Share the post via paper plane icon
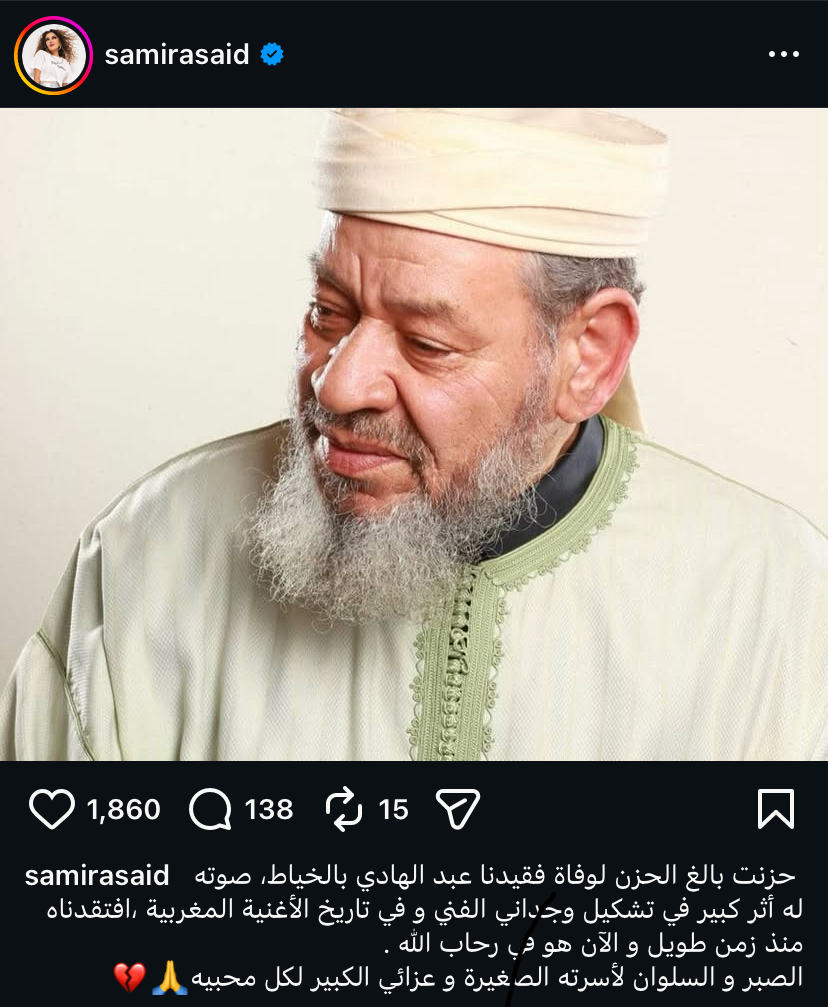Screen dimensions: 828x1007 458,808
